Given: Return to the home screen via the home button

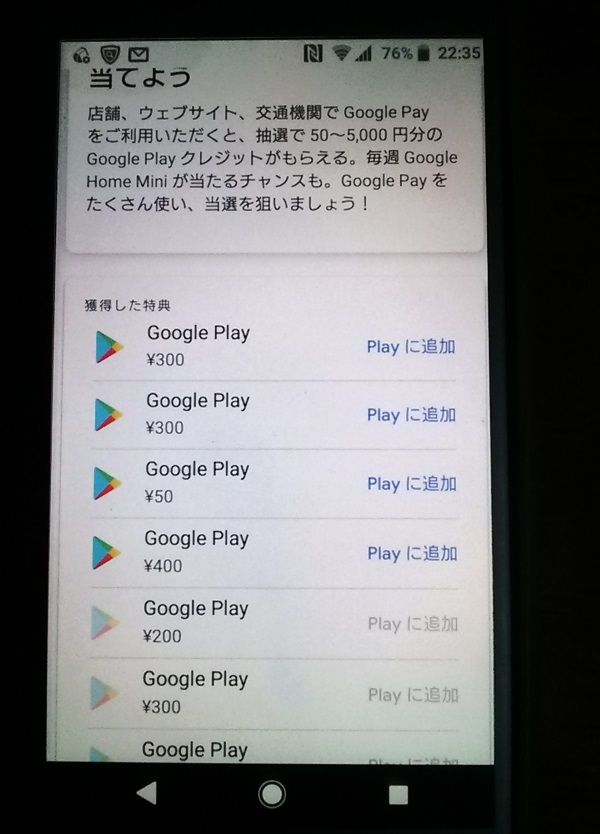Looking at the screenshot, I should [x=271, y=794].
